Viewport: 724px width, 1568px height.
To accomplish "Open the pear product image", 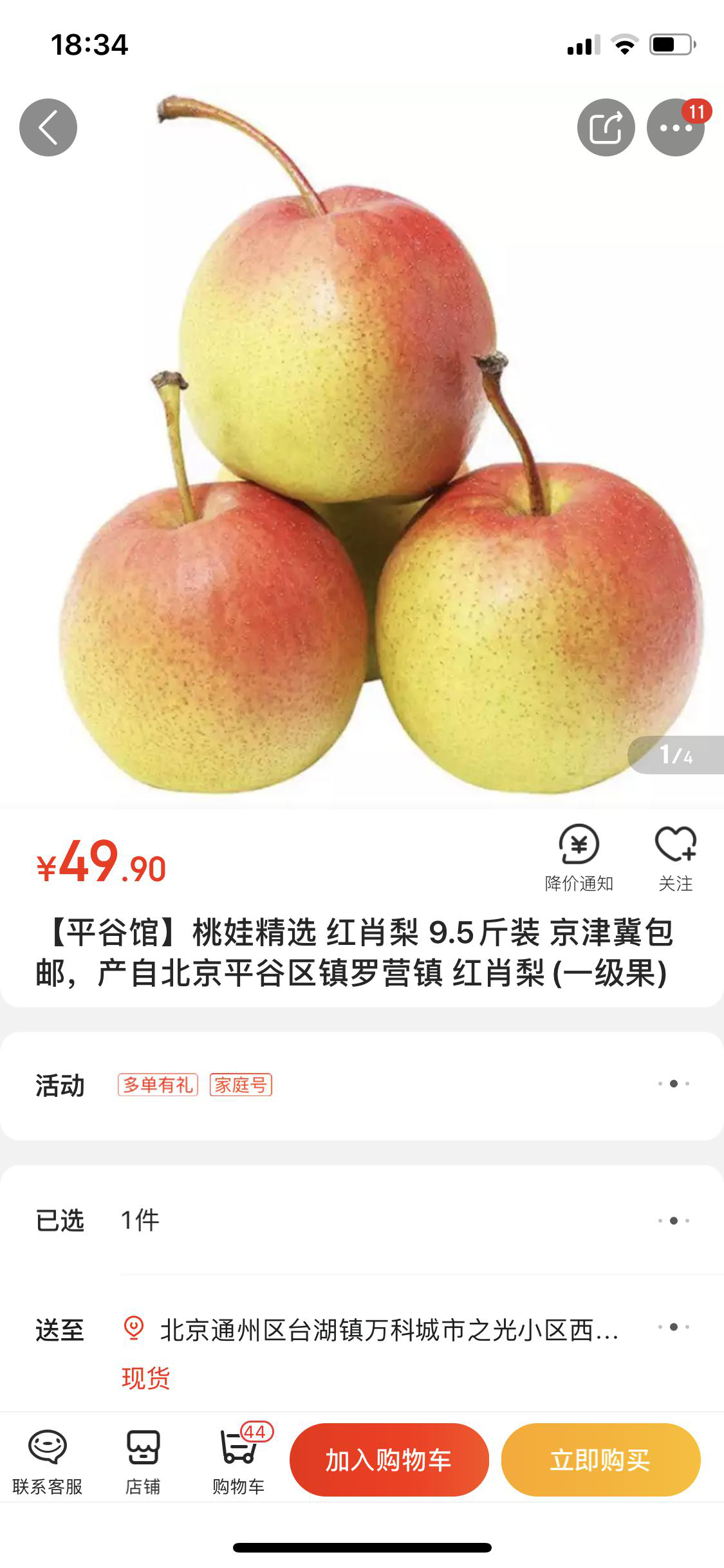I will (362, 444).
